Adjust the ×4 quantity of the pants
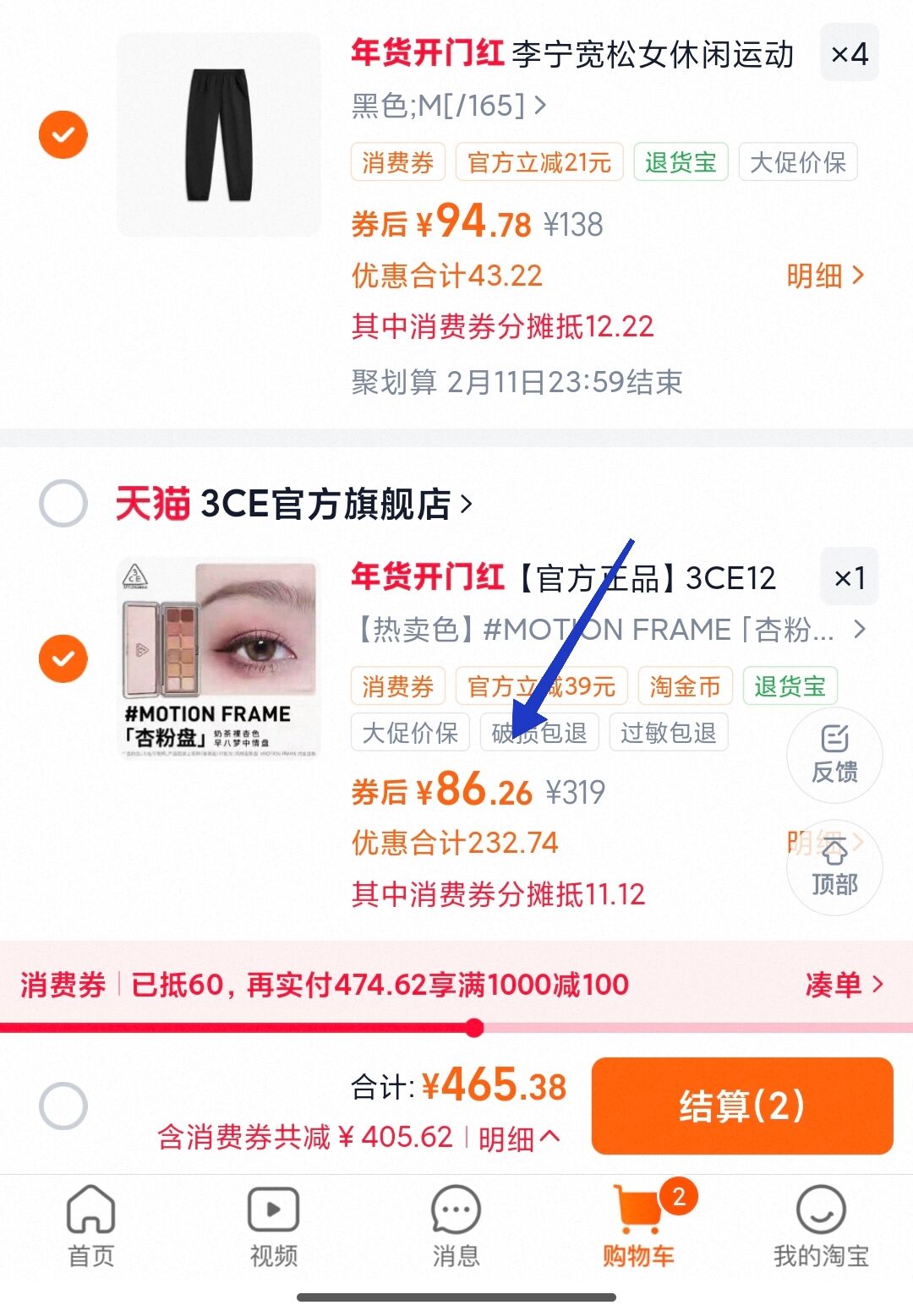Image resolution: width=913 pixels, height=1316 pixels. click(849, 55)
